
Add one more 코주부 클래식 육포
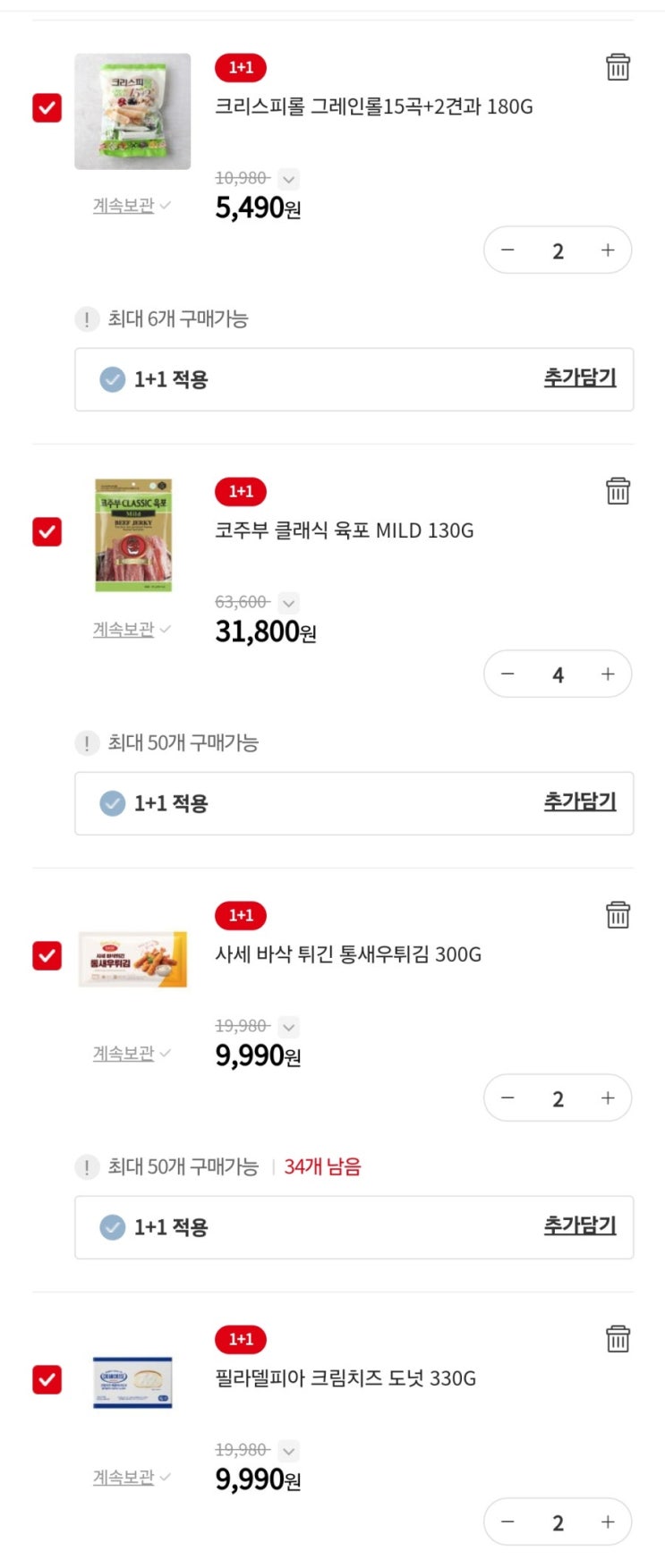pos(608,674)
